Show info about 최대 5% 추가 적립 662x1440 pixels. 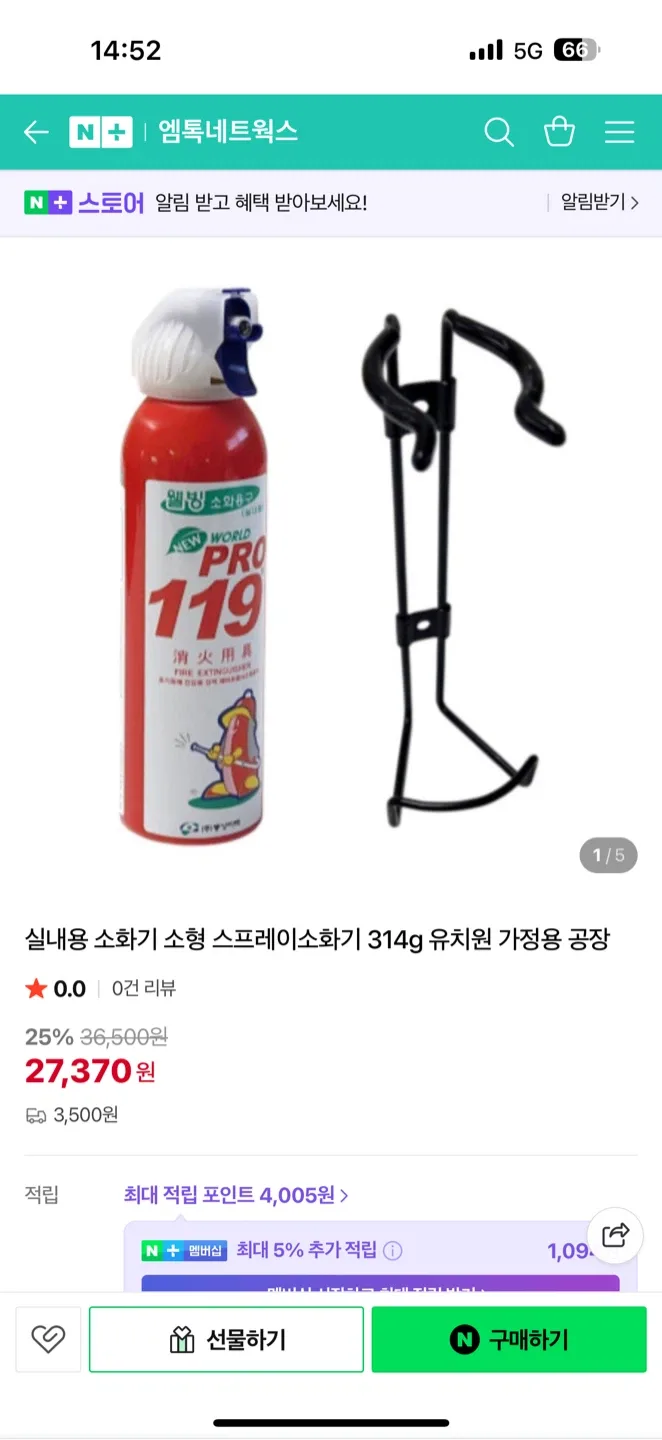point(393,1251)
